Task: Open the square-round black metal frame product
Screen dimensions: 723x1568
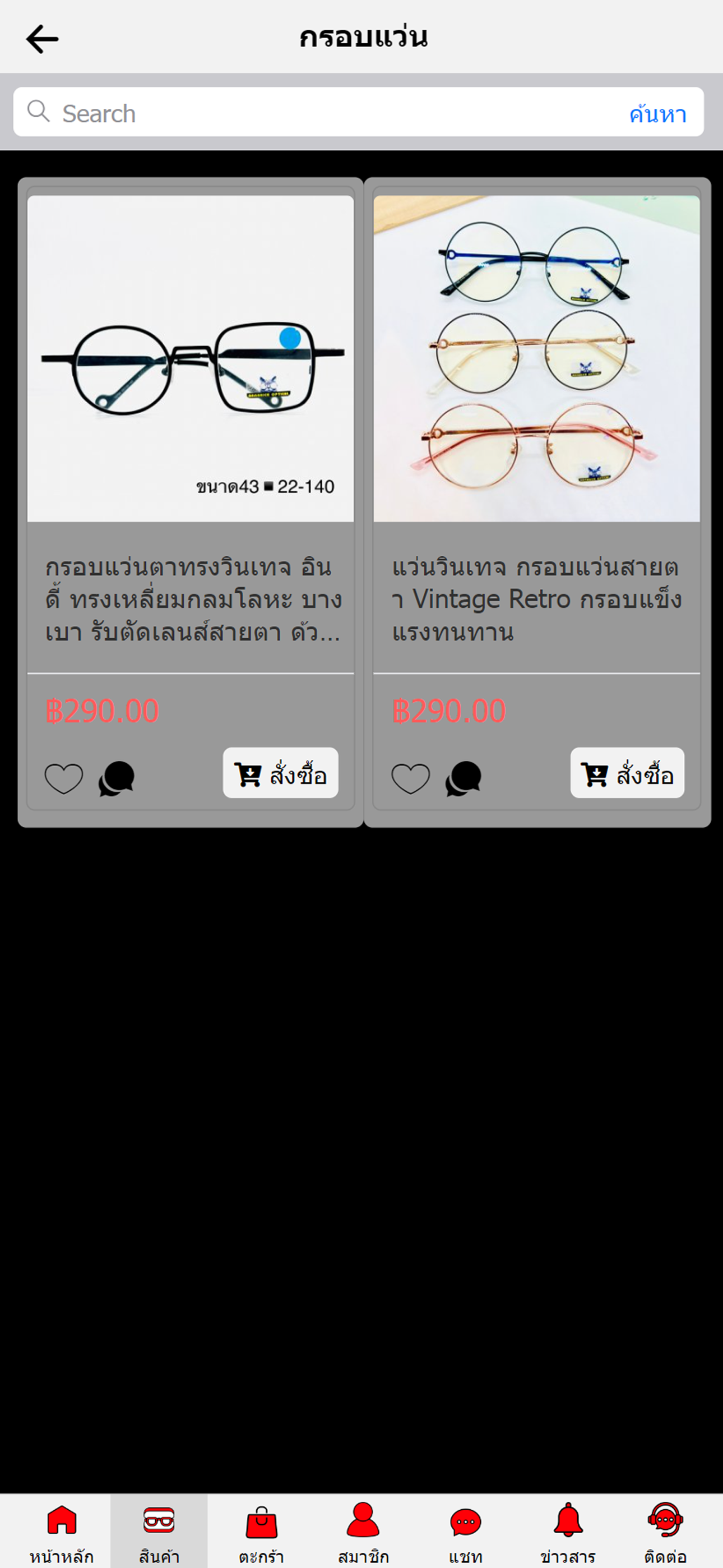Action: [191, 358]
